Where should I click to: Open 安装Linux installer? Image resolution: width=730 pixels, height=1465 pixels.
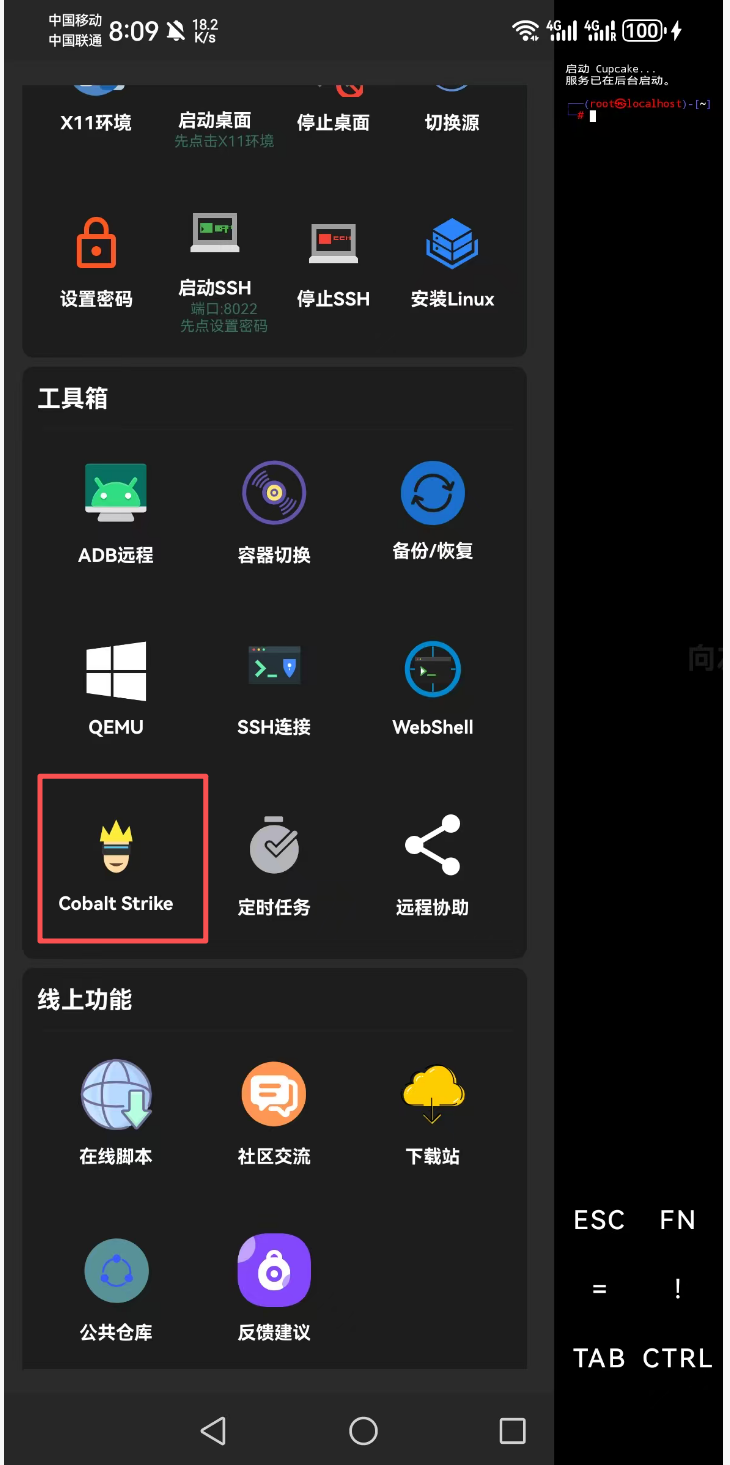pyautogui.click(x=452, y=260)
